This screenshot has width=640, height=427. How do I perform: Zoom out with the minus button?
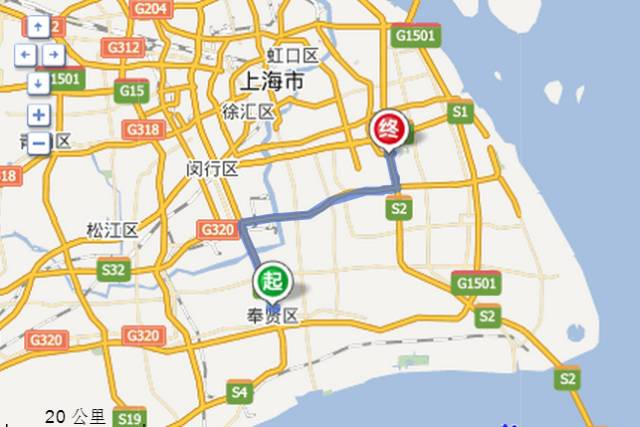[x=39, y=143]
